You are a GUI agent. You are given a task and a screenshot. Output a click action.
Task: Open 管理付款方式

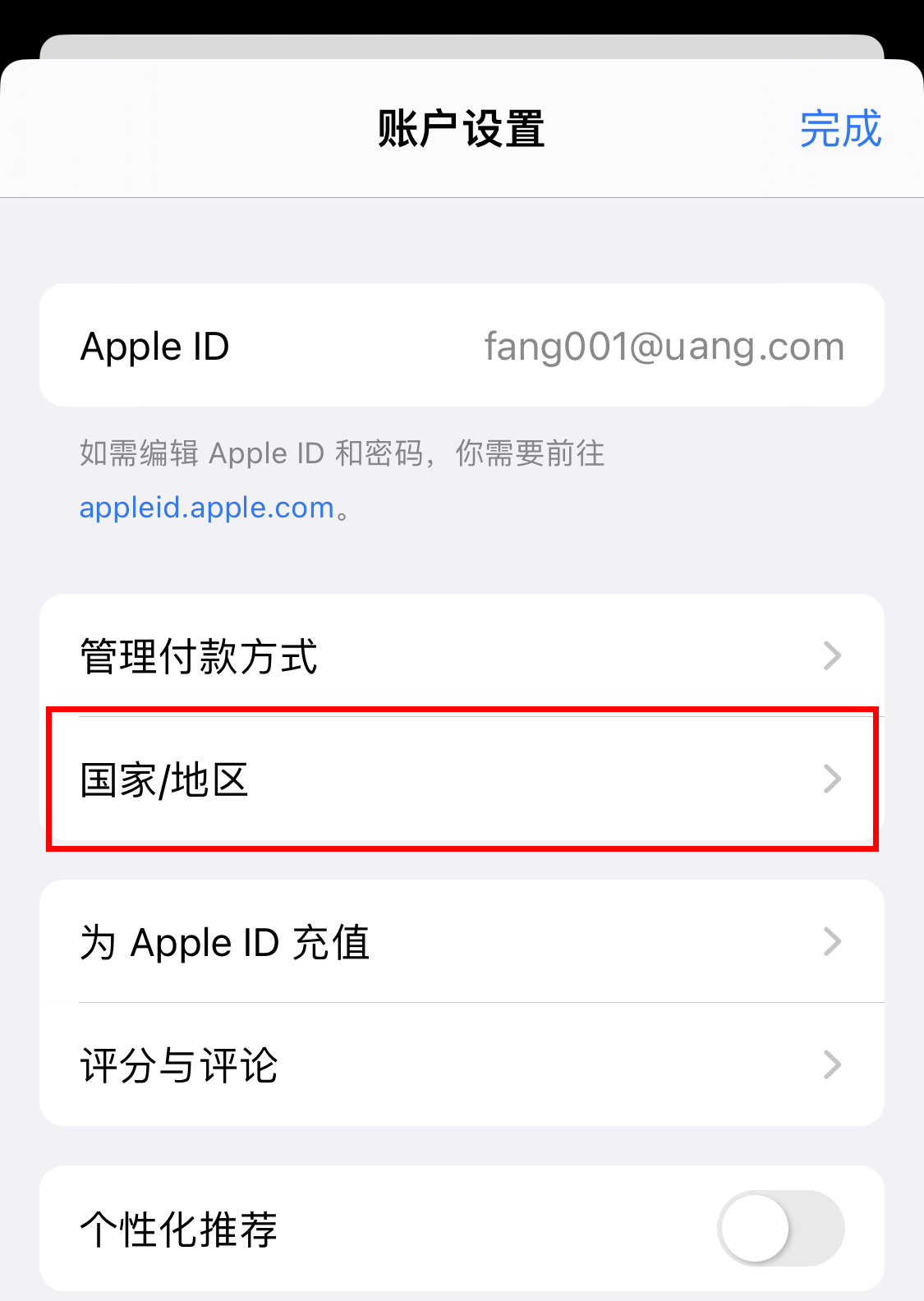pos(462,655)
